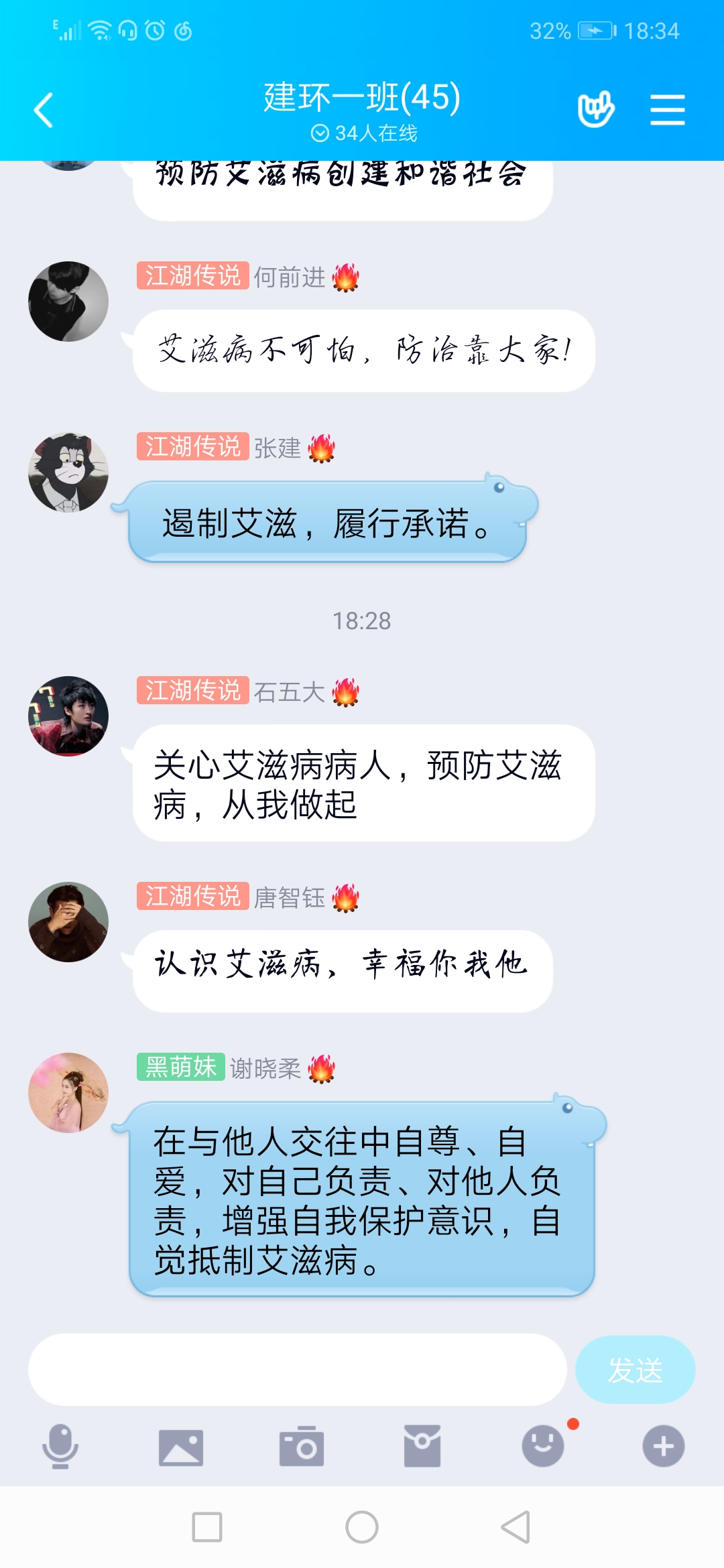The height and width of the screenshot is (1568, 724).
Task: Open 石五大's profile avatar
Action: point(68,716)
